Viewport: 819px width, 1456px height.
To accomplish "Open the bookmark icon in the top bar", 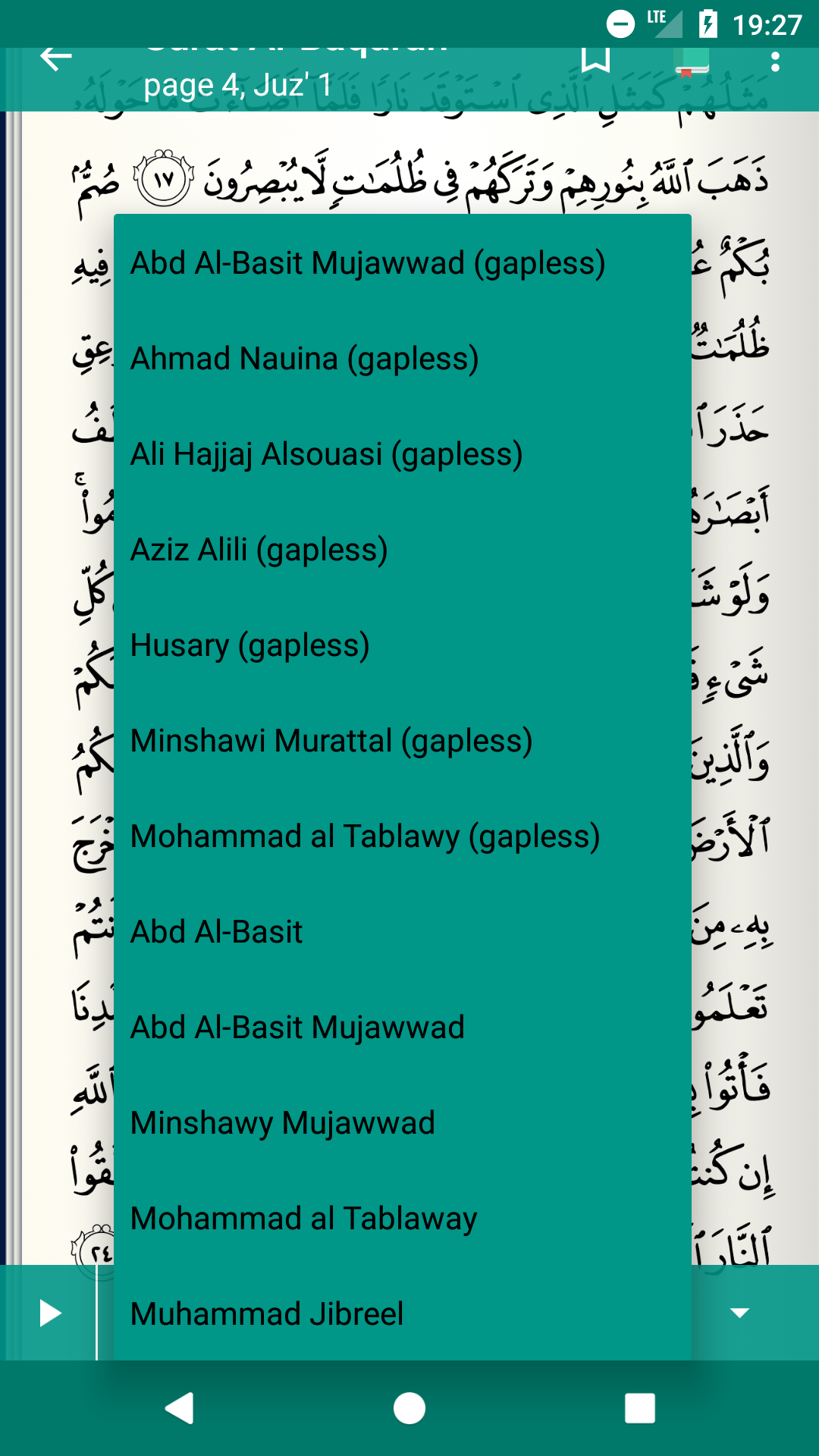I will coord(596,59).
